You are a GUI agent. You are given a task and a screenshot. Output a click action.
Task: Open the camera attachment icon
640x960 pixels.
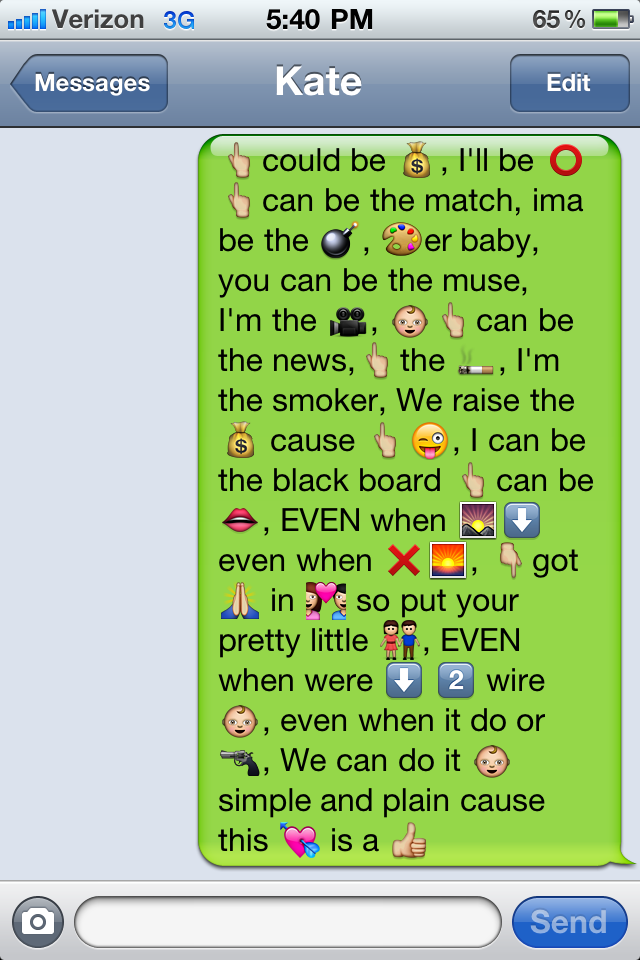click(37, 921)
